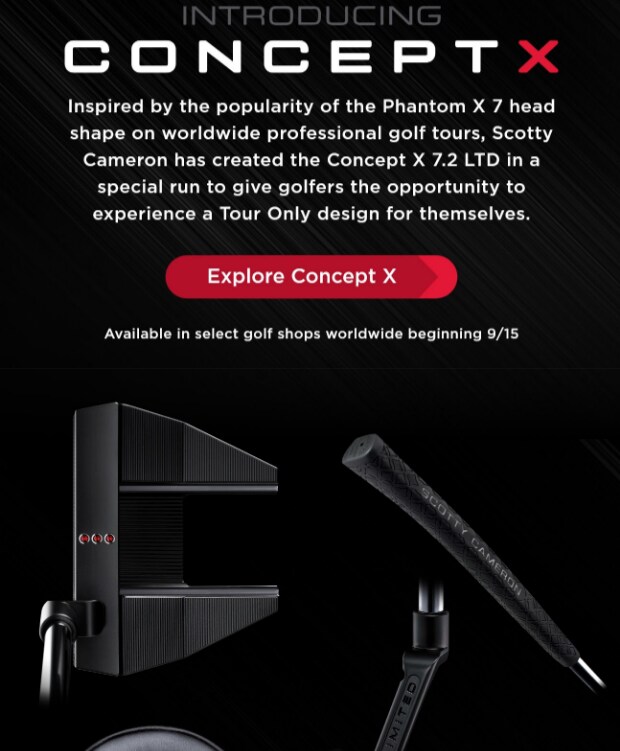Viewport: 620px width, 751px height.
Task: Tap the Explore Concept X button
Action: [311, 277]
